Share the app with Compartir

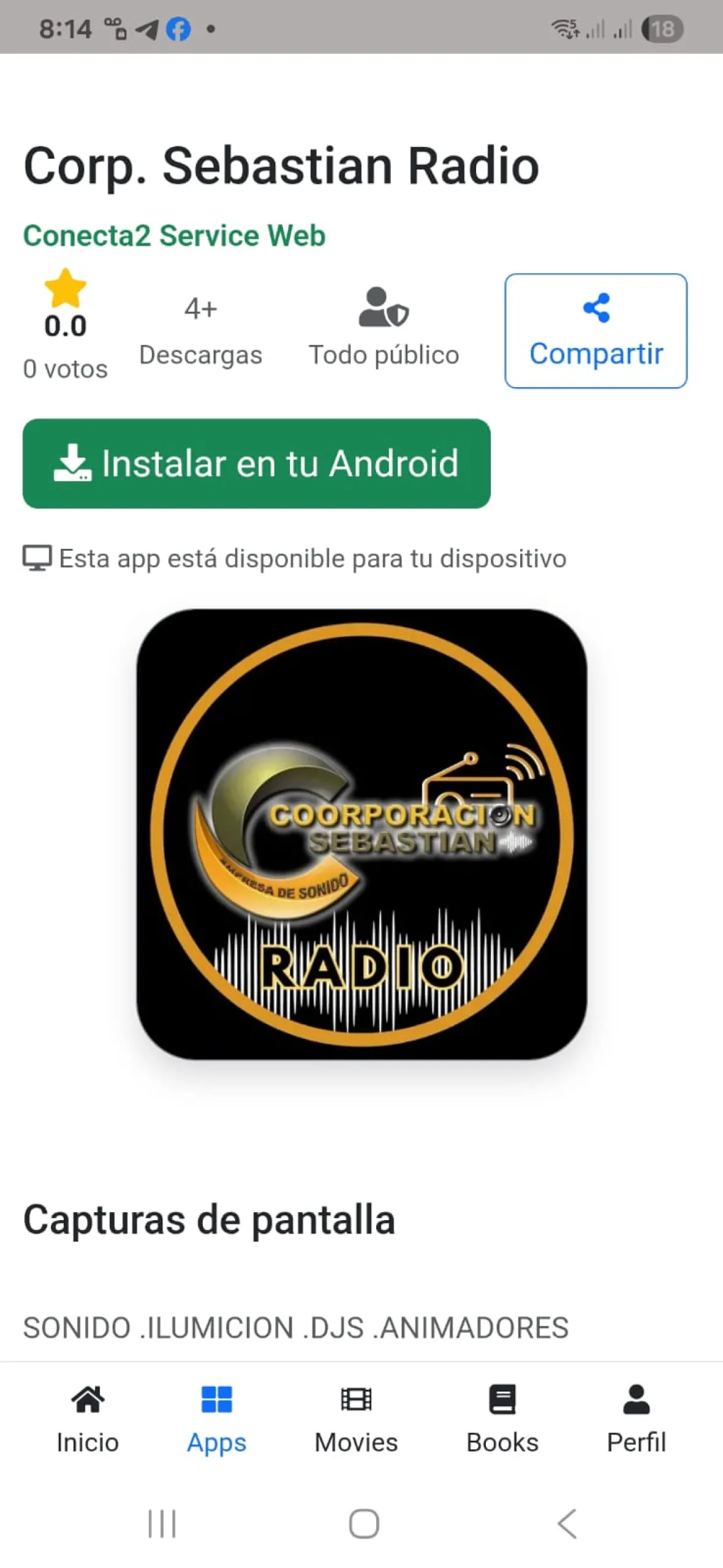(596, 331)
